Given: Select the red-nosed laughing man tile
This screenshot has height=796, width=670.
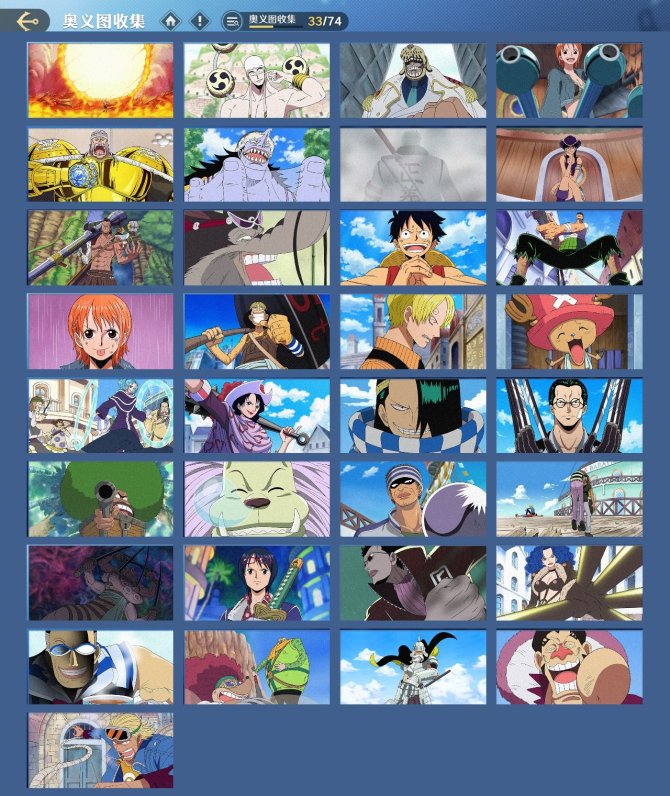Looking at the screenshot, I should (569, 666).
